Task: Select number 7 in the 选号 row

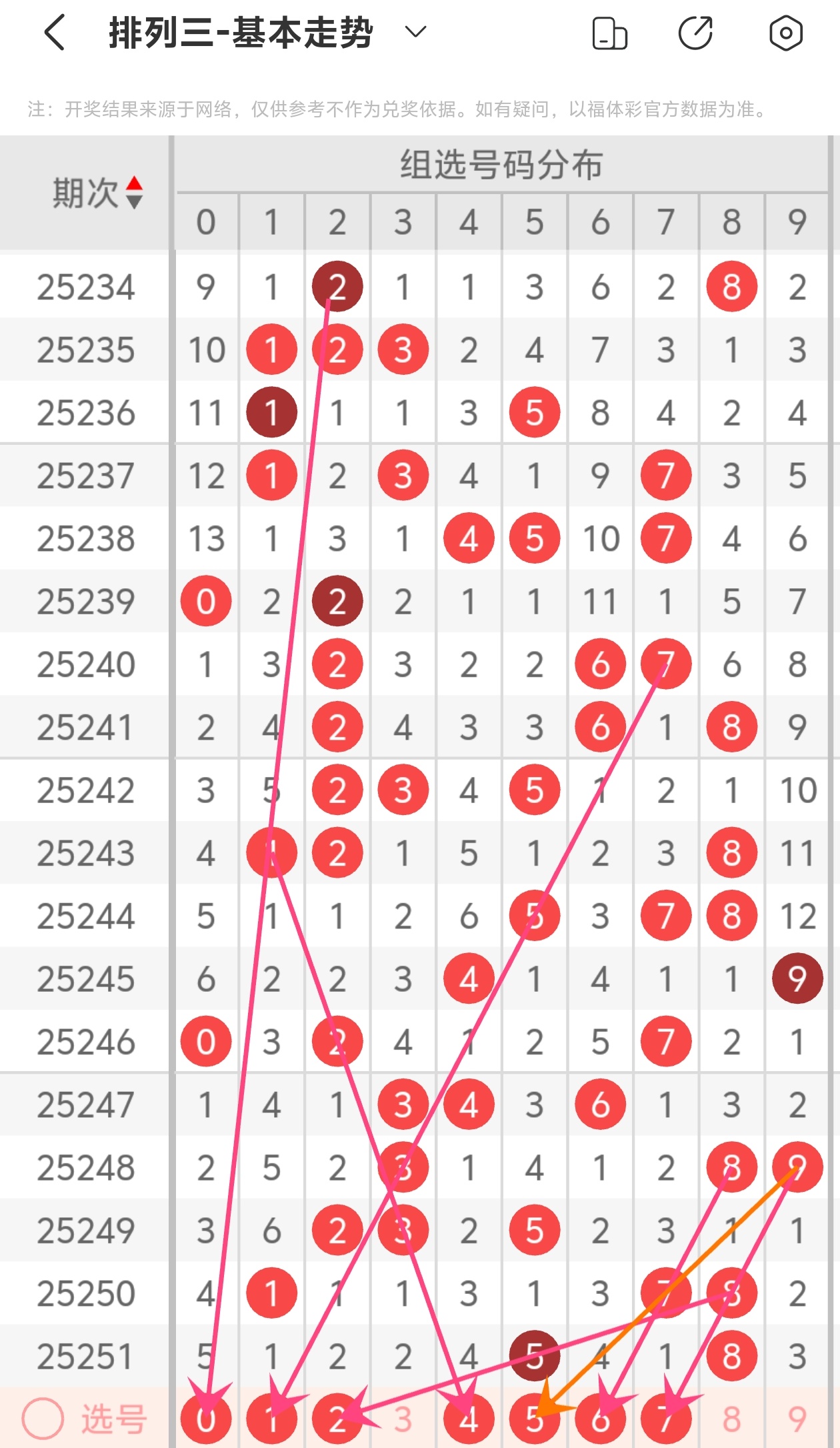Action: point(666,1419)
